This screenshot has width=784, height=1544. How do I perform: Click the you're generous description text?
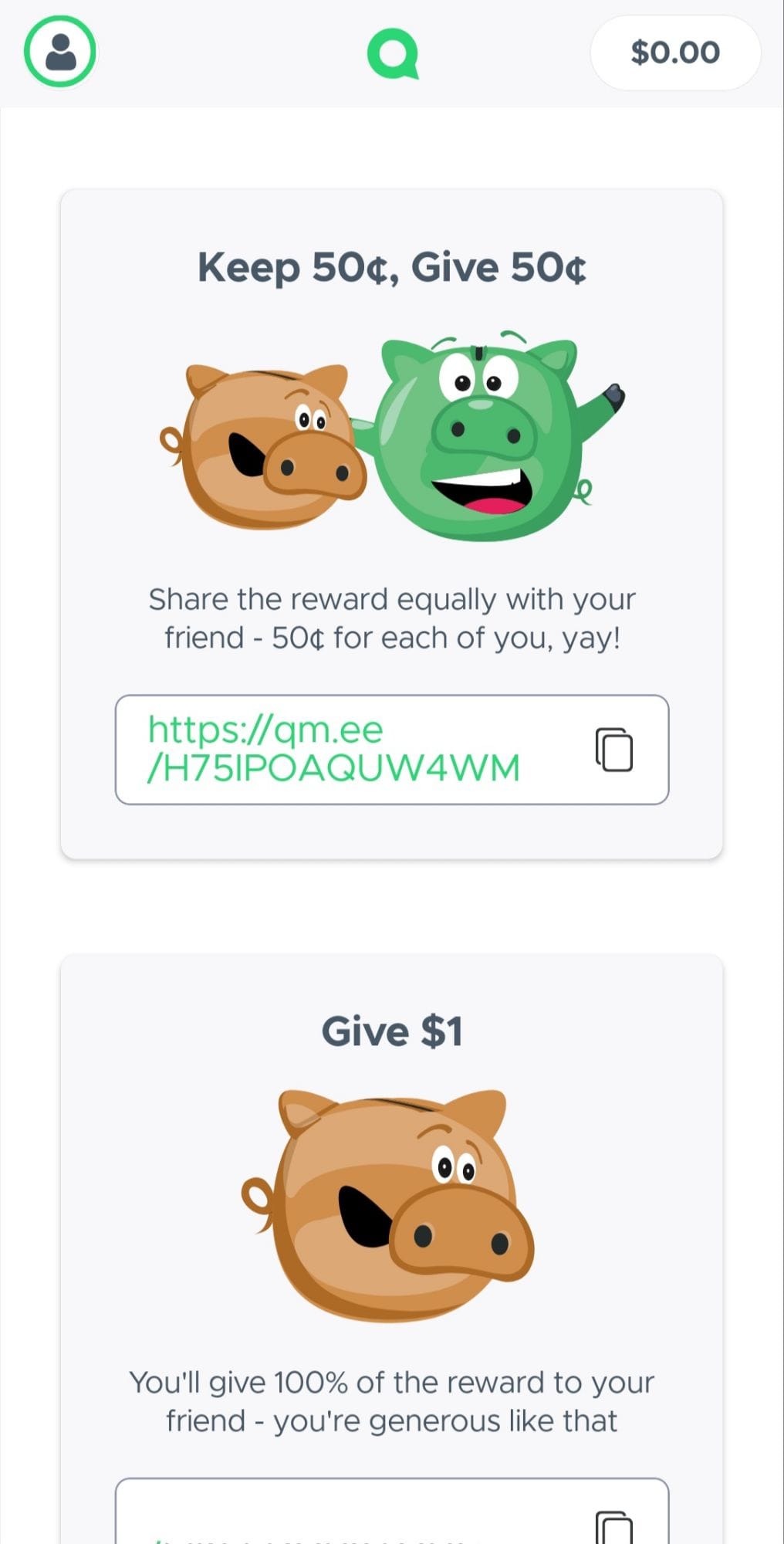point(392,1401)
